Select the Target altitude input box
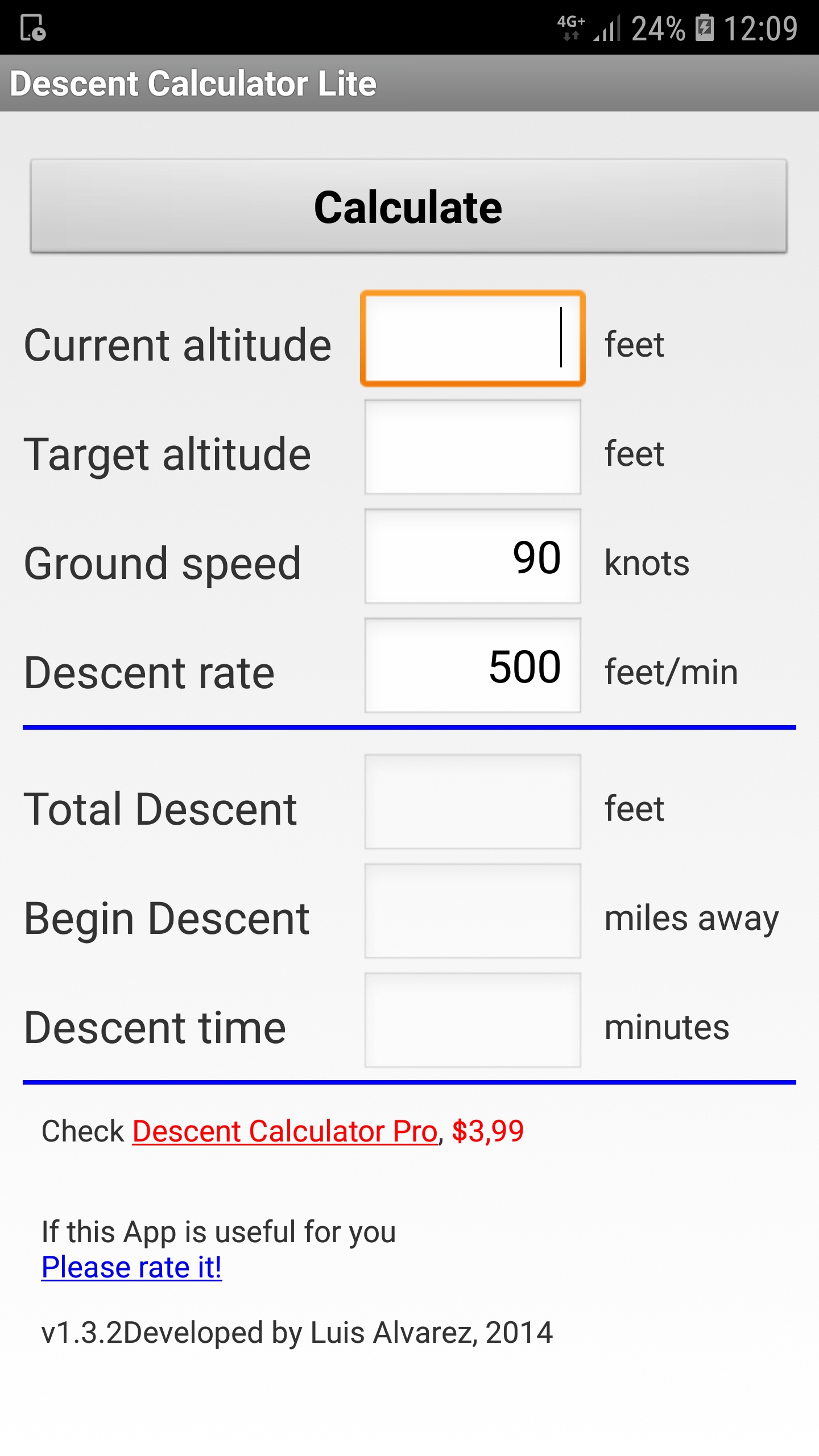This screenshot has height=1456, width=819. [x=473, y=447]
